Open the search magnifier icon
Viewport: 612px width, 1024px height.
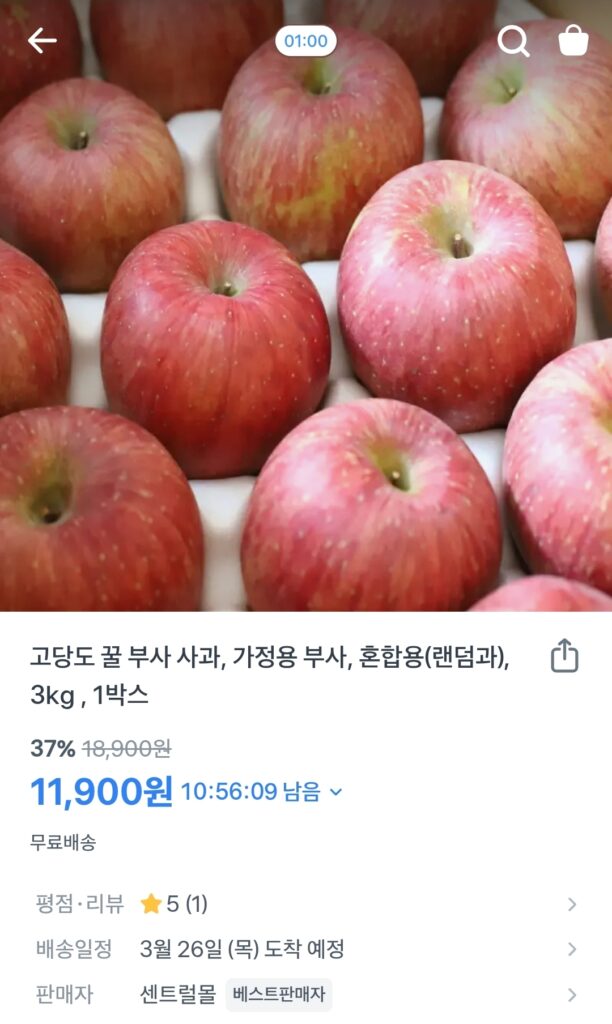pyautogui.click(x=513, y=41)
